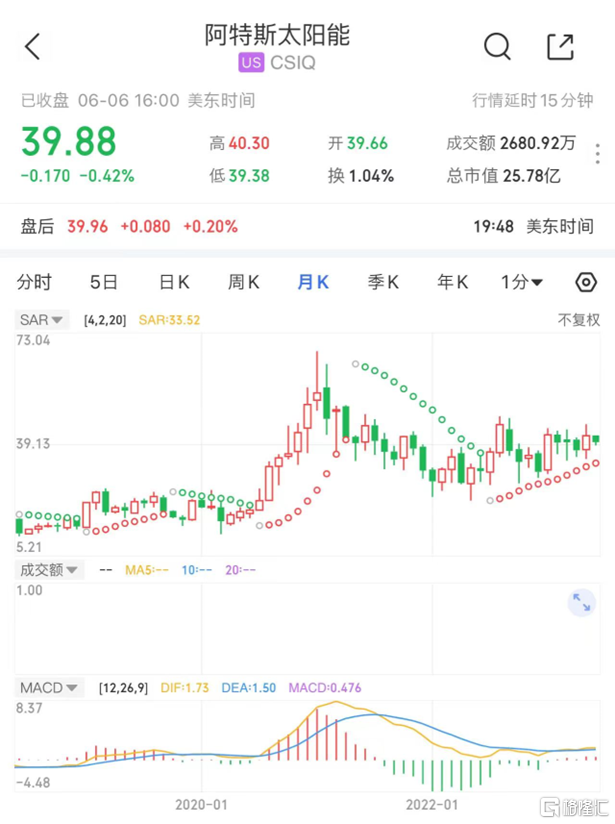This screenshot has height=824, width=615.
Task: Select the 日K chart tab
Action: tap(174, 282)
